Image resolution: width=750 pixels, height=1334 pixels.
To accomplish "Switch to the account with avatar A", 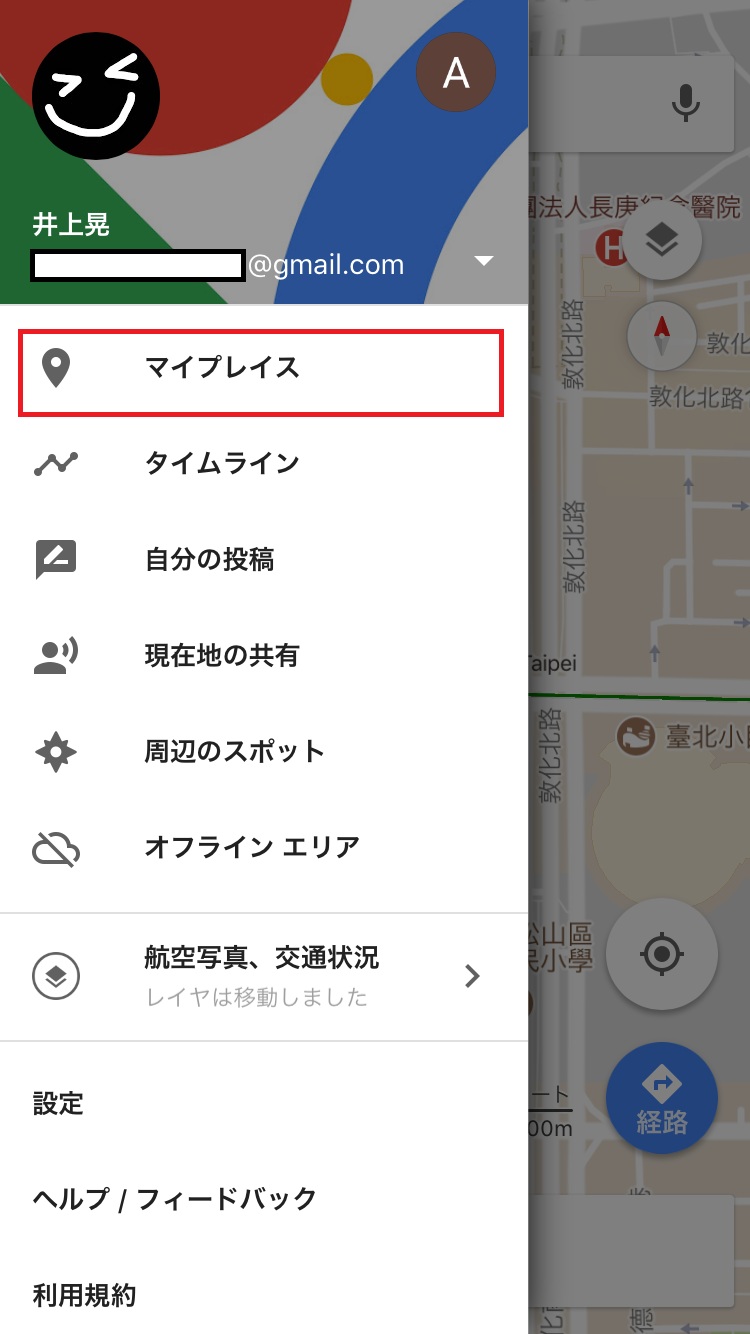I will (456, 73).
